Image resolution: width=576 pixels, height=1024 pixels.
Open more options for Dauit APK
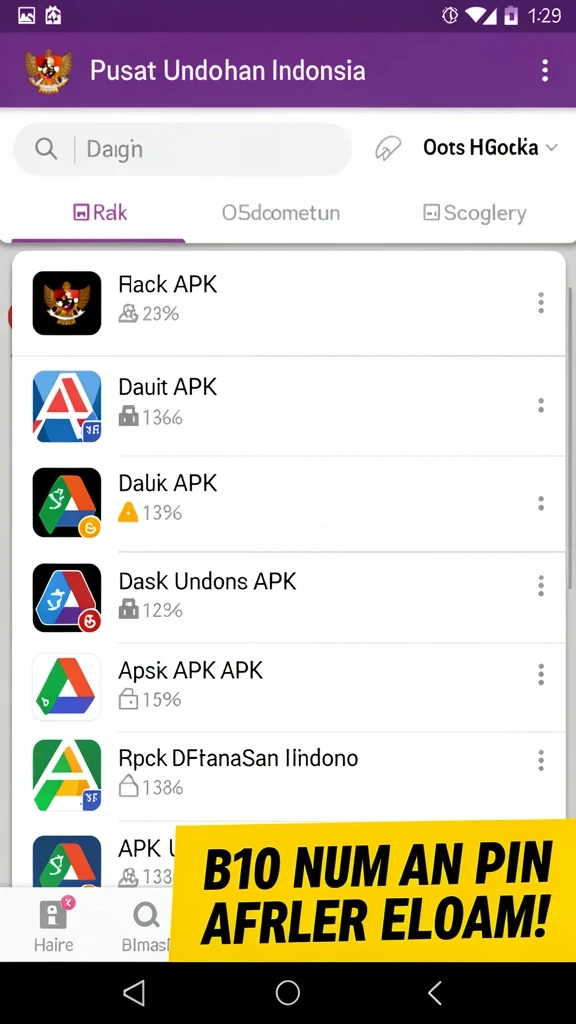click(x=541, y=406)
